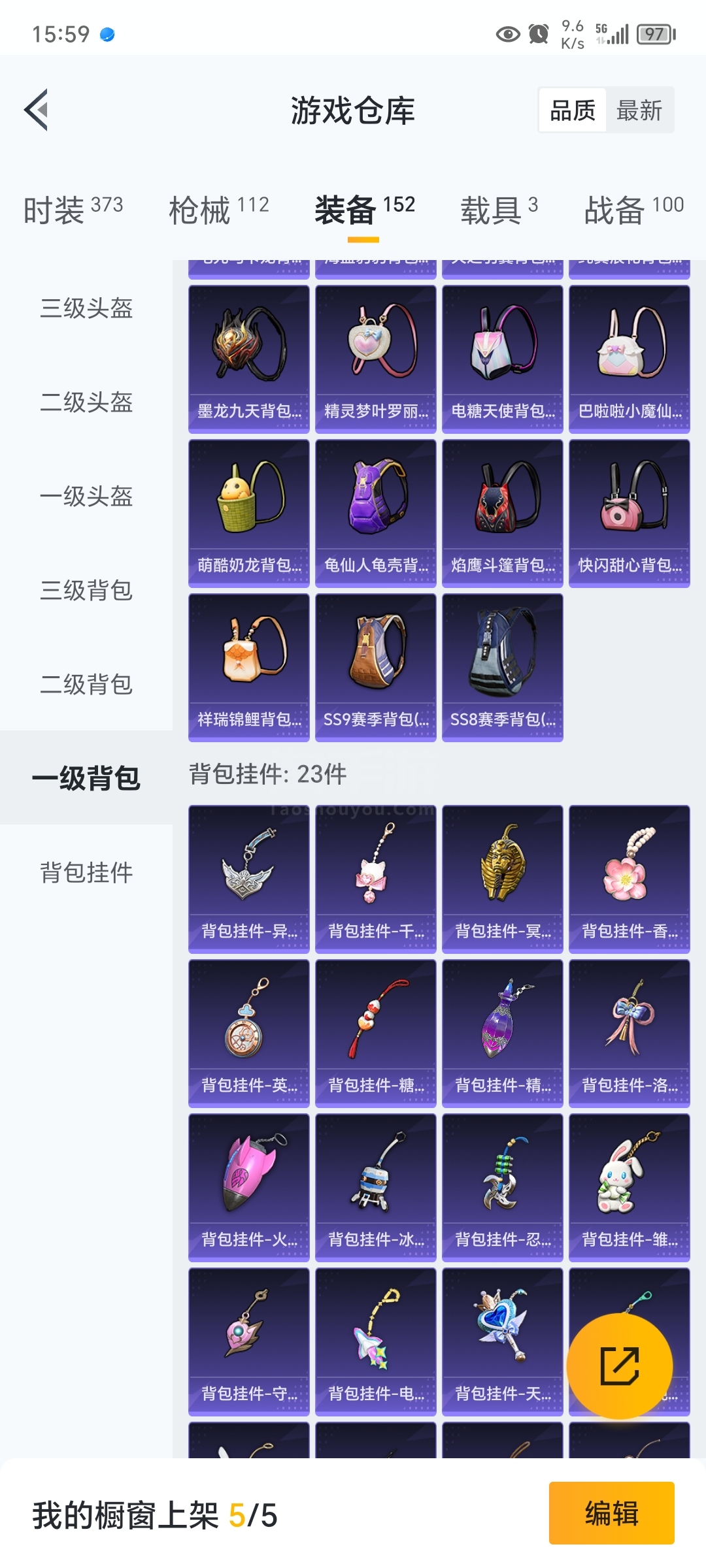Select 一级头盔 category
706x1568 pixels.
(86, 496)
